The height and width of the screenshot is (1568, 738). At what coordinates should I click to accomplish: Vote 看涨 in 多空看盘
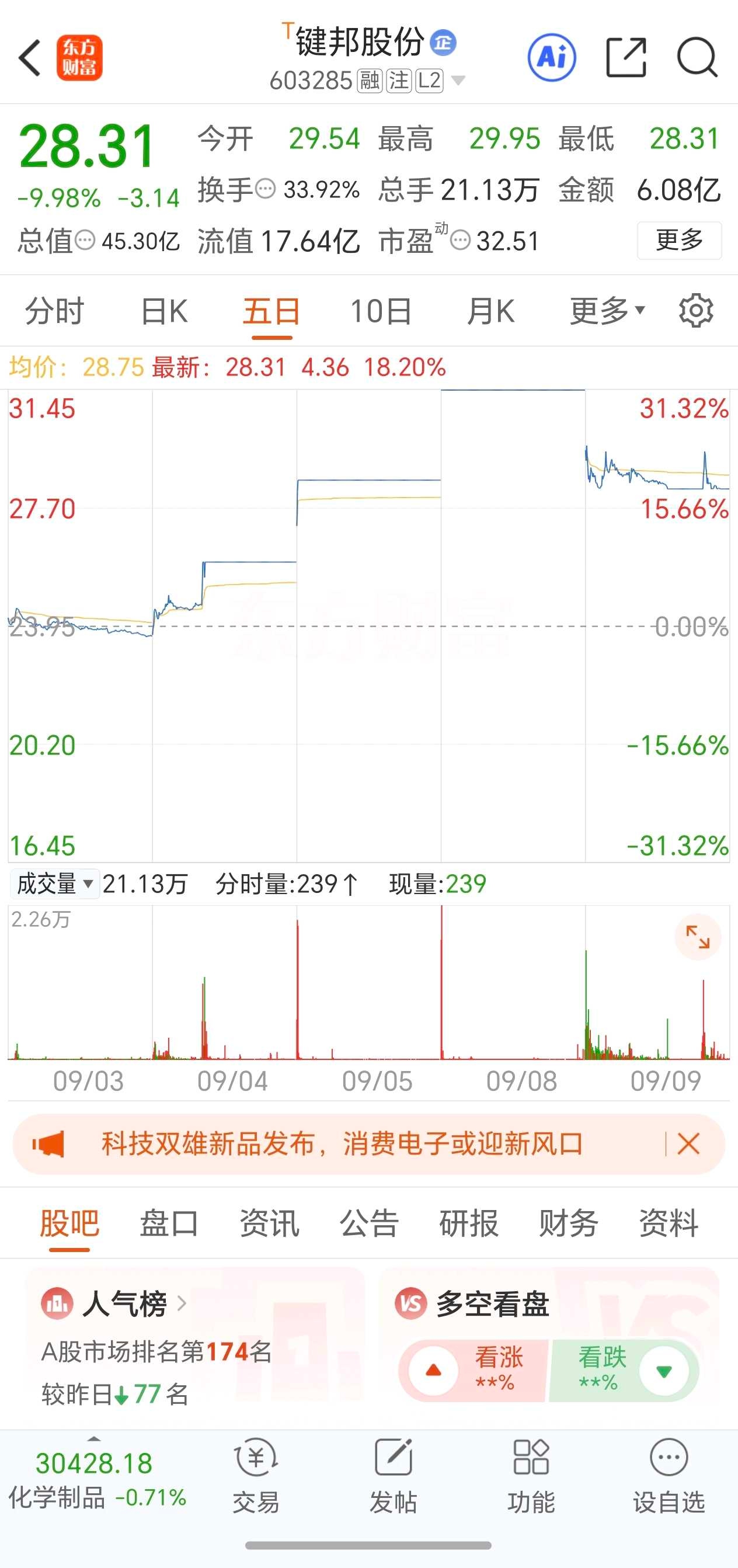[472, 1370]
